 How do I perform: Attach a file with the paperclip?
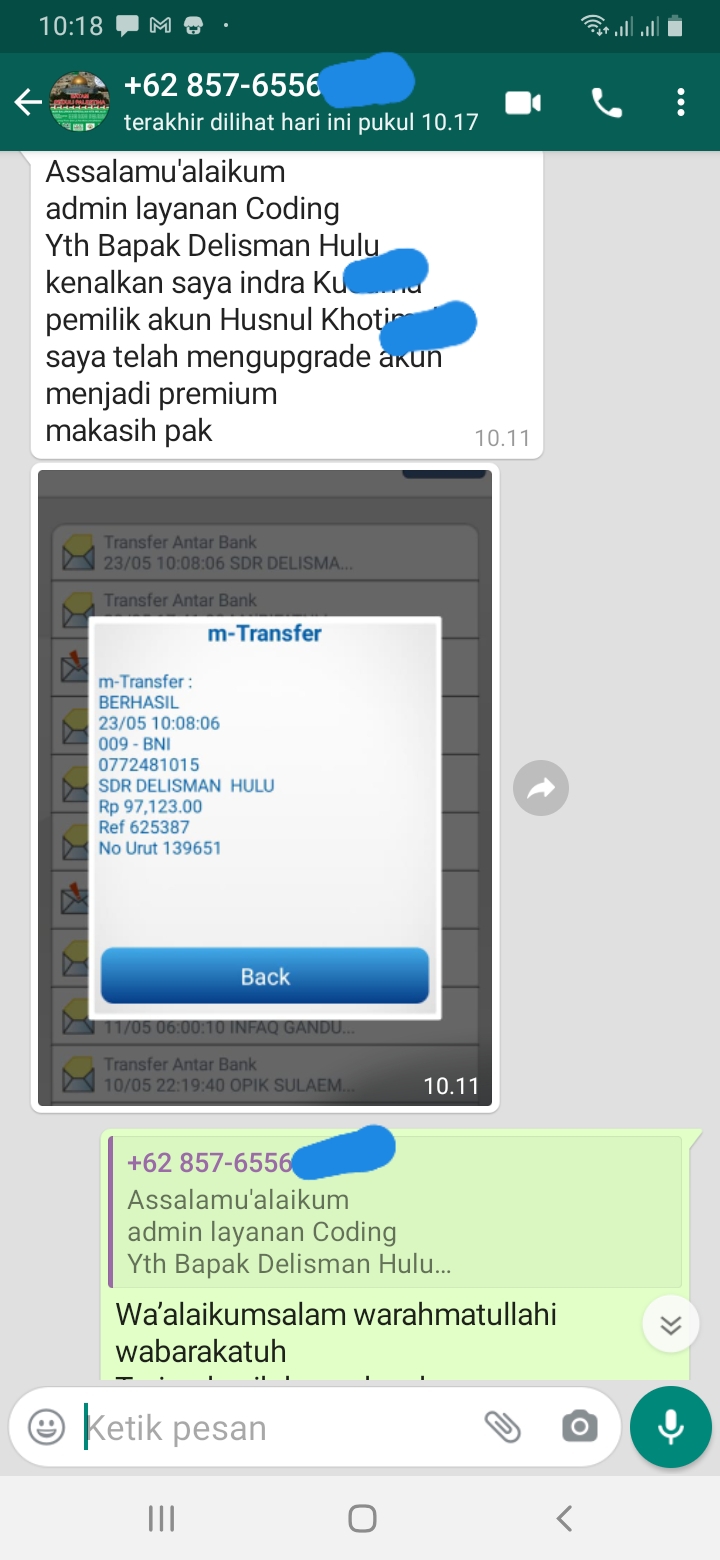pos(503,1427)
